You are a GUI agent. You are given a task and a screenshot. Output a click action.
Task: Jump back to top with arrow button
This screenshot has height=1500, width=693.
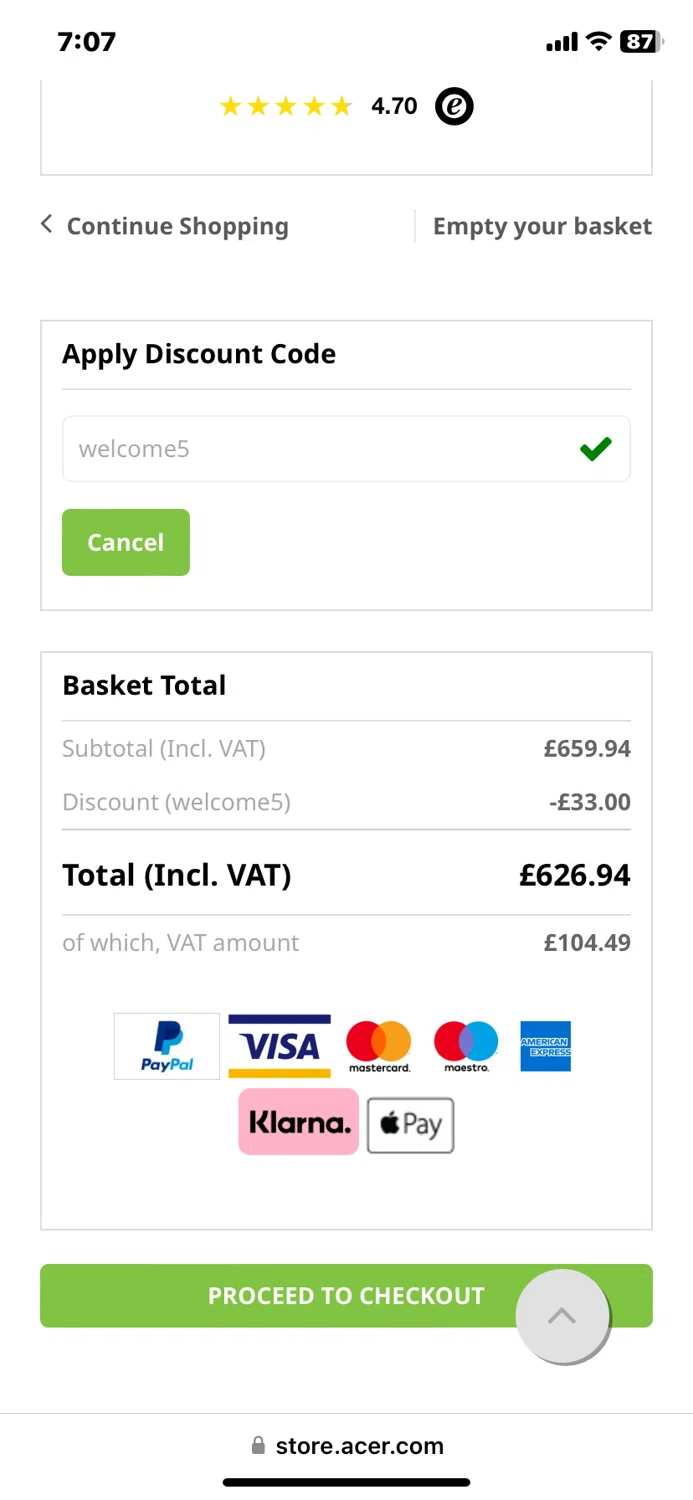[562, 1316]
